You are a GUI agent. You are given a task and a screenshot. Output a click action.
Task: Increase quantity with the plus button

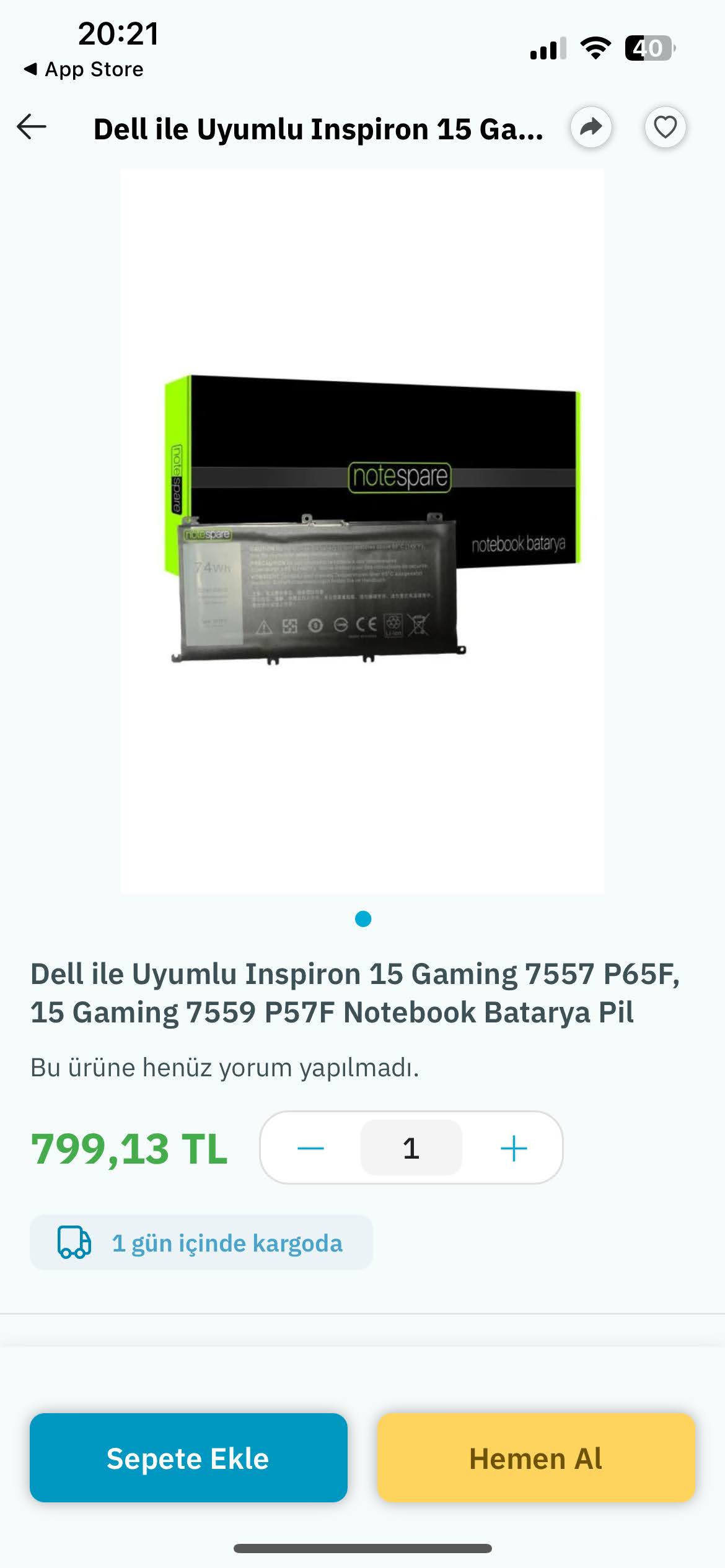pos(514,1148)
